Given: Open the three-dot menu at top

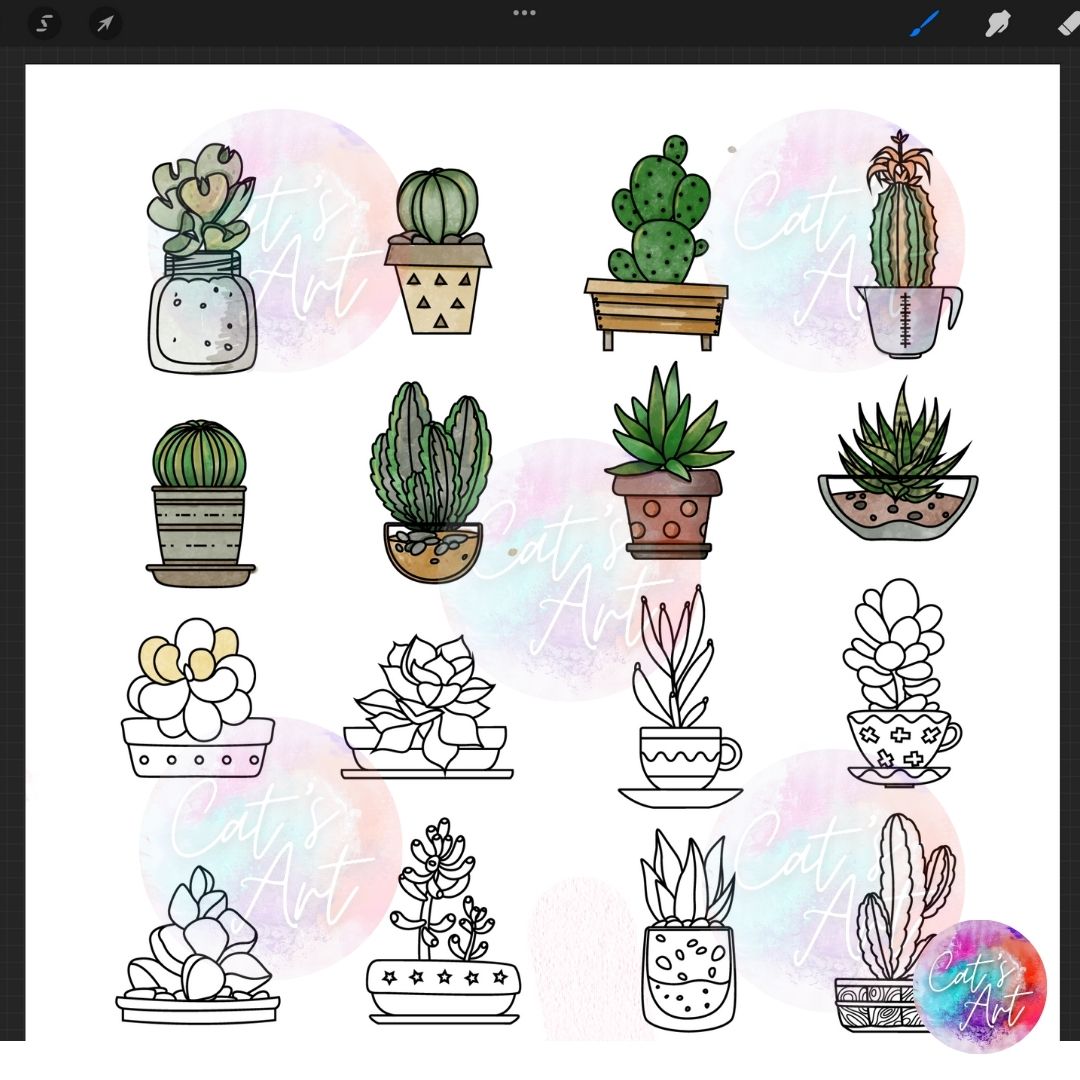Looking at the screenshot, I should click(x=524, y=13).
